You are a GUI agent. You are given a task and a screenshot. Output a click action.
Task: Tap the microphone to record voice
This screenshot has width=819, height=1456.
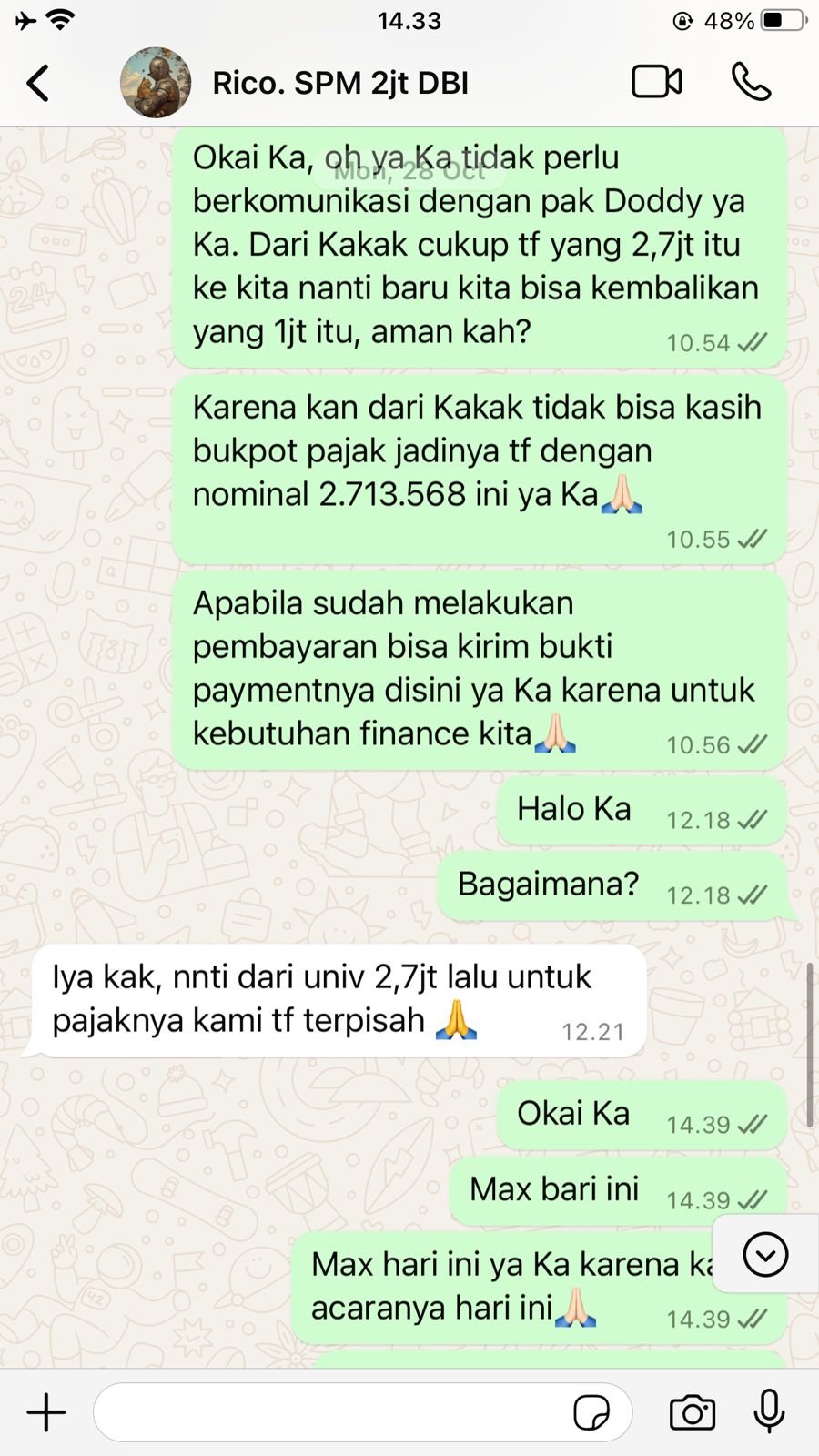tap(770, 1411)
